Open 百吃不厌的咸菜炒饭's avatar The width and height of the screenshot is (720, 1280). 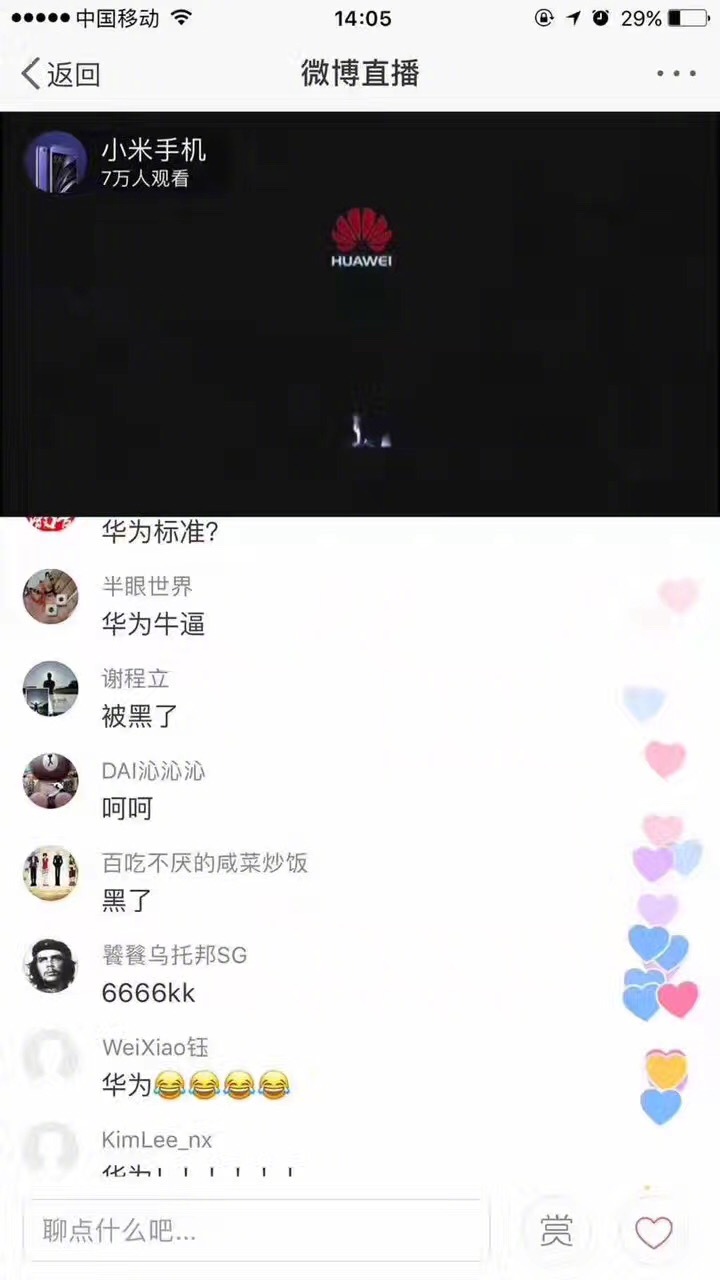[51, 873]
